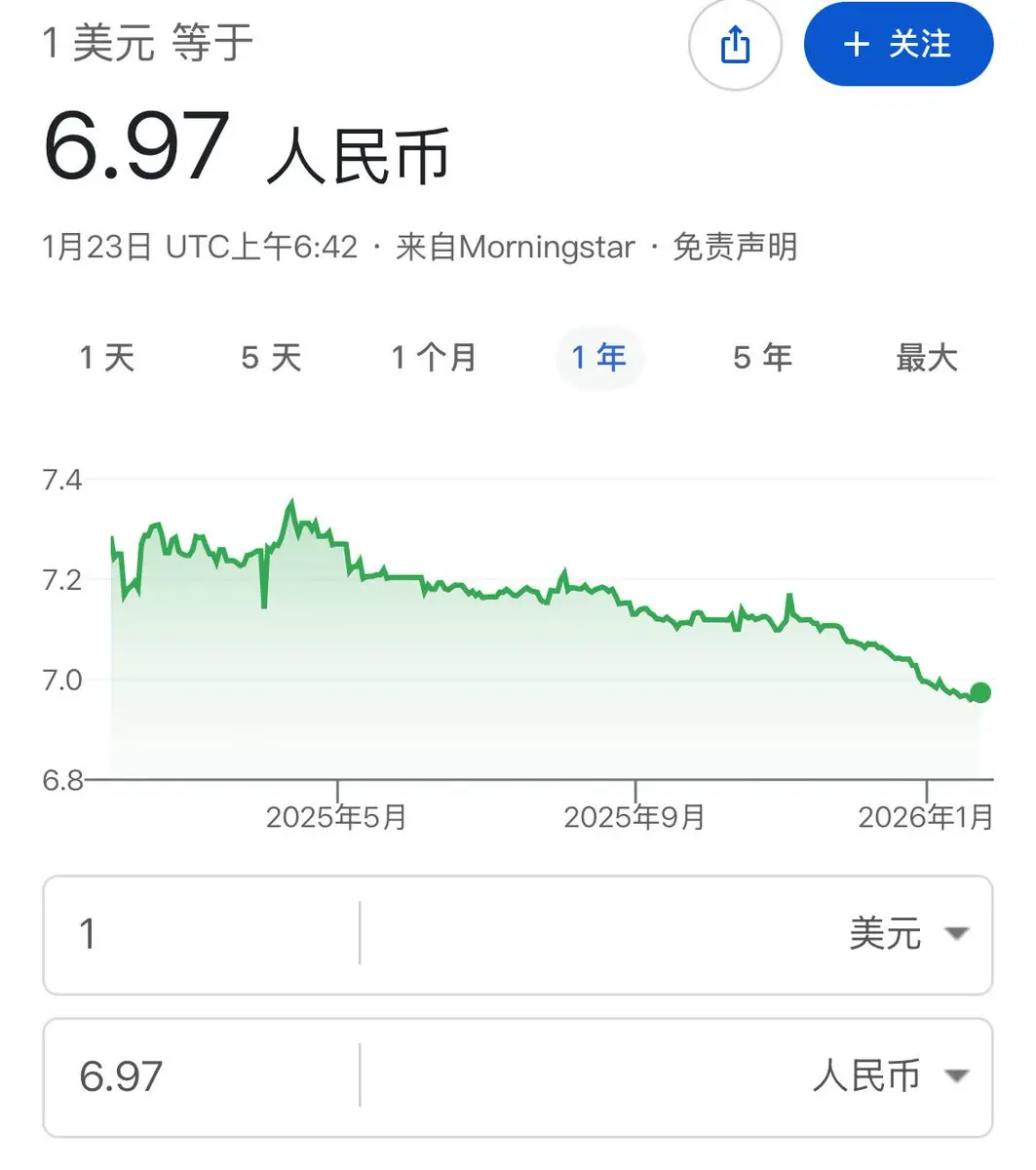Click the amount input field showing 1
The image size is (1036, 1170).
point(195,934)
